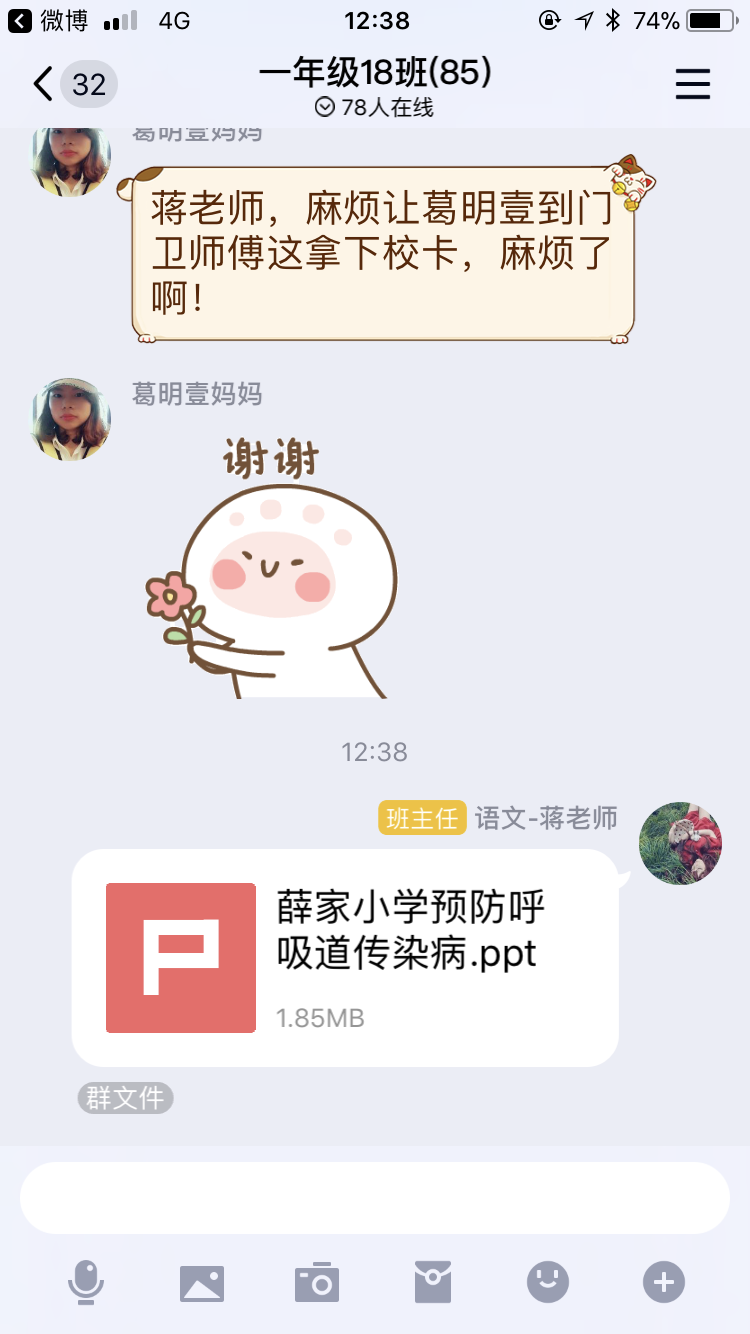Expand the 78人在线 online members indicator
Viewport: 750px width, 1334px height.
point(375,108)
